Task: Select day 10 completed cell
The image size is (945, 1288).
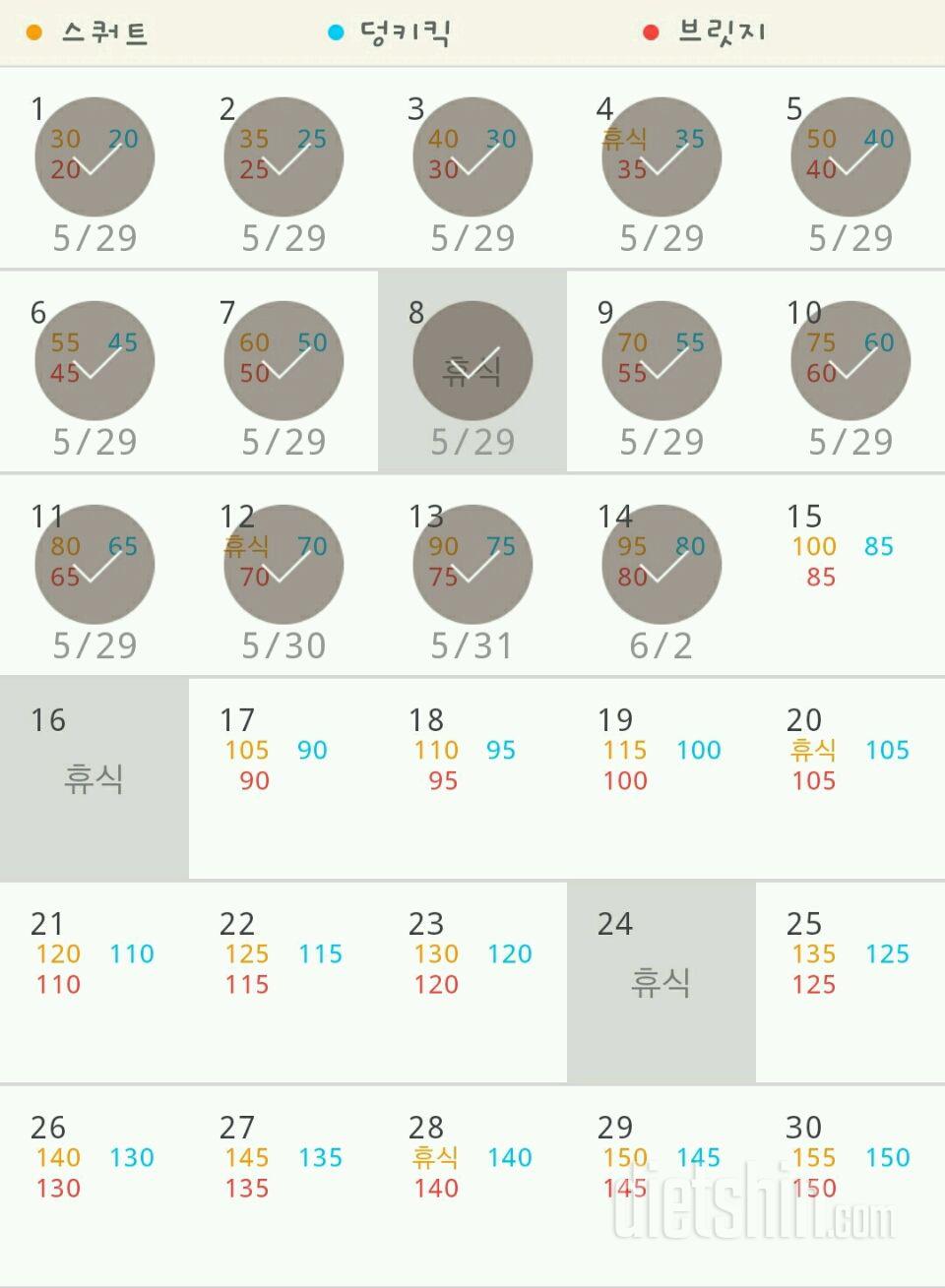Action: pos(850,371)
